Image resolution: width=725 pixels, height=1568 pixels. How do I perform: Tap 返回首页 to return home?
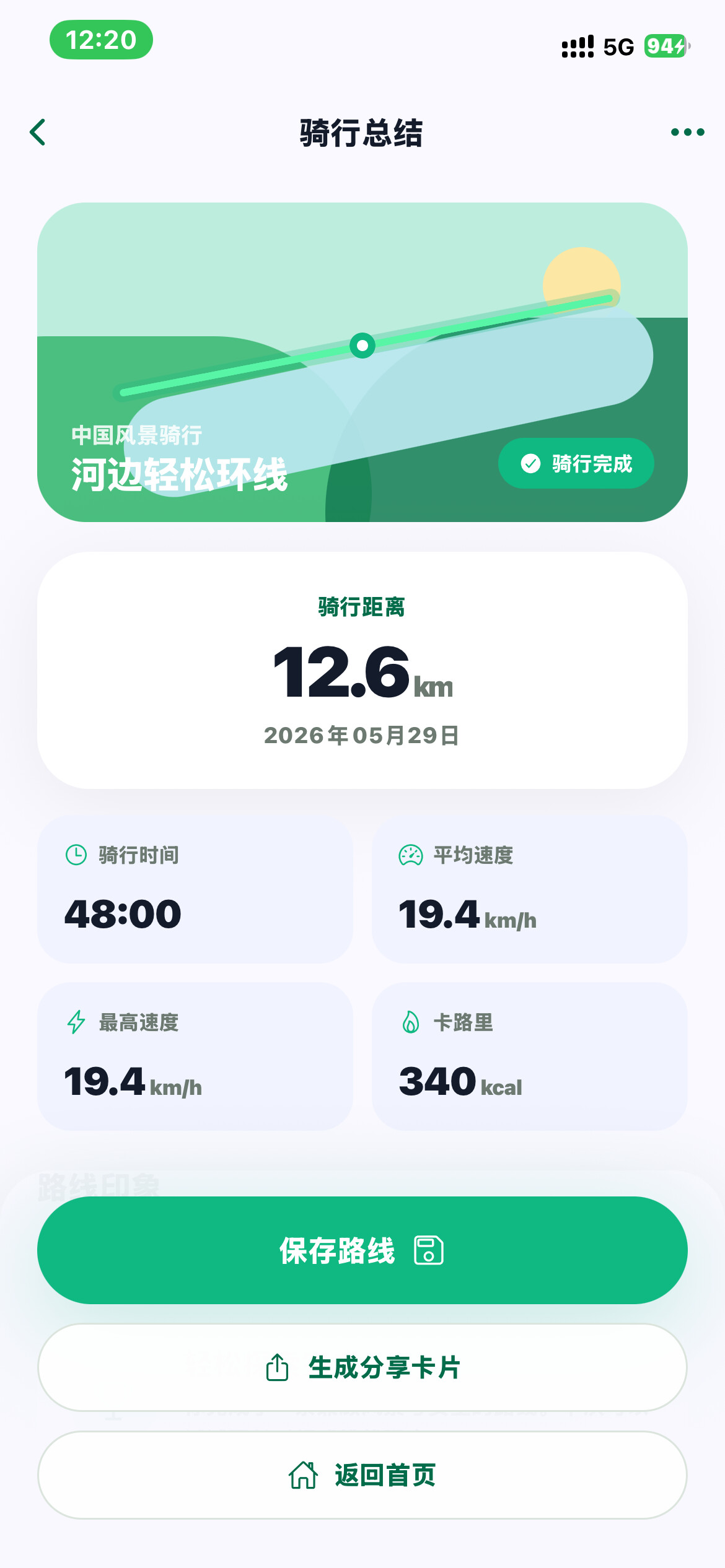tap(362, 1475)
